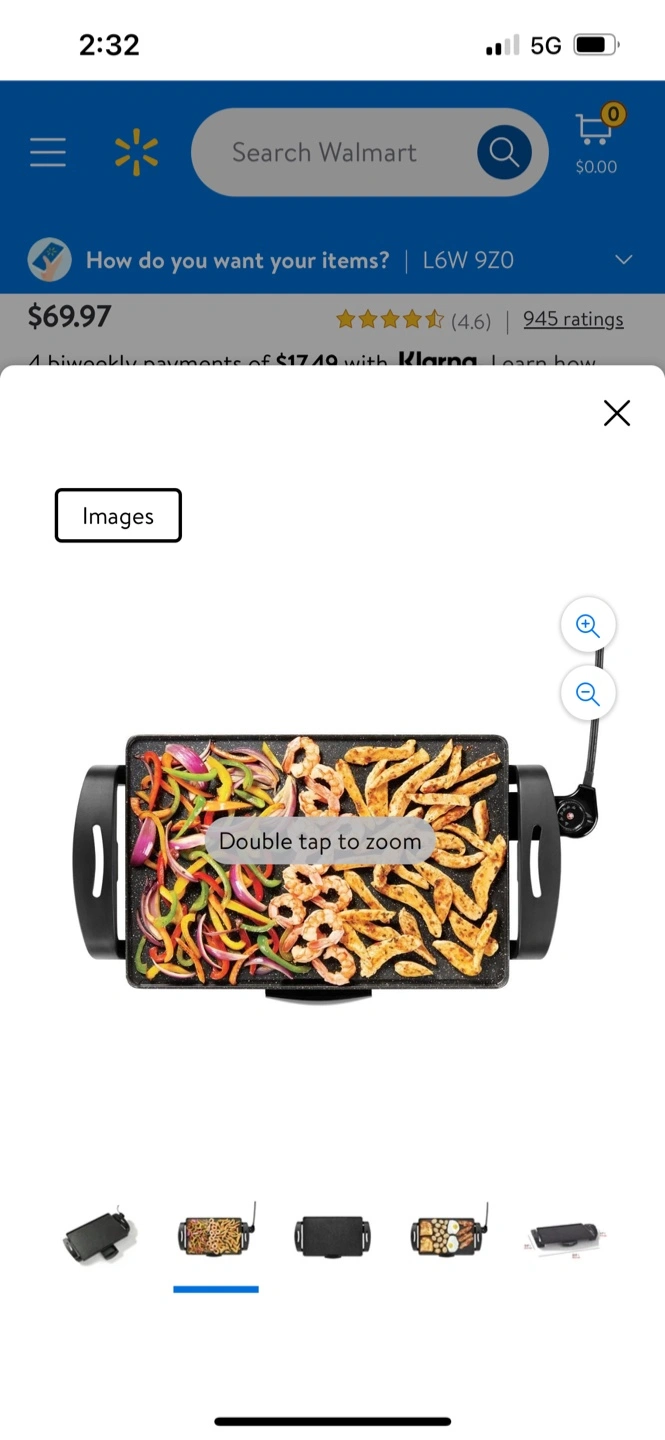Close the image viewer sheet
The width and height of the screenshot is (665, 1440).
(x=617, y=413)
